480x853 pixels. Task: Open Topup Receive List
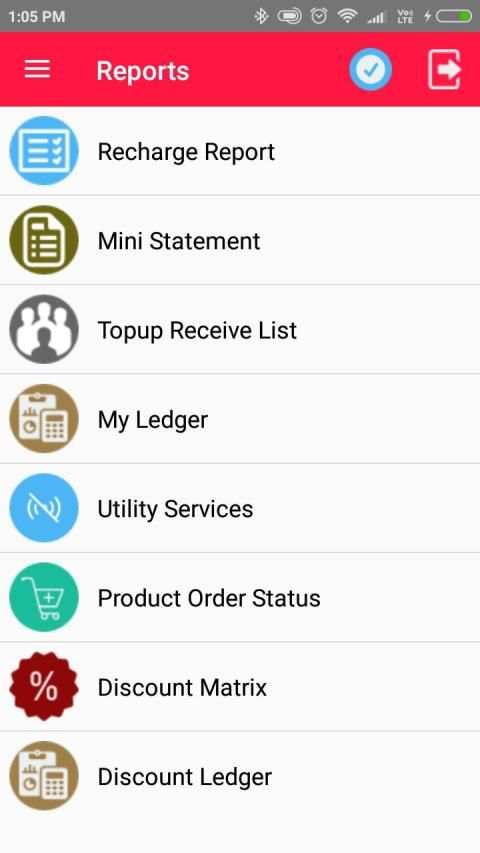click(x=240, y=330)
